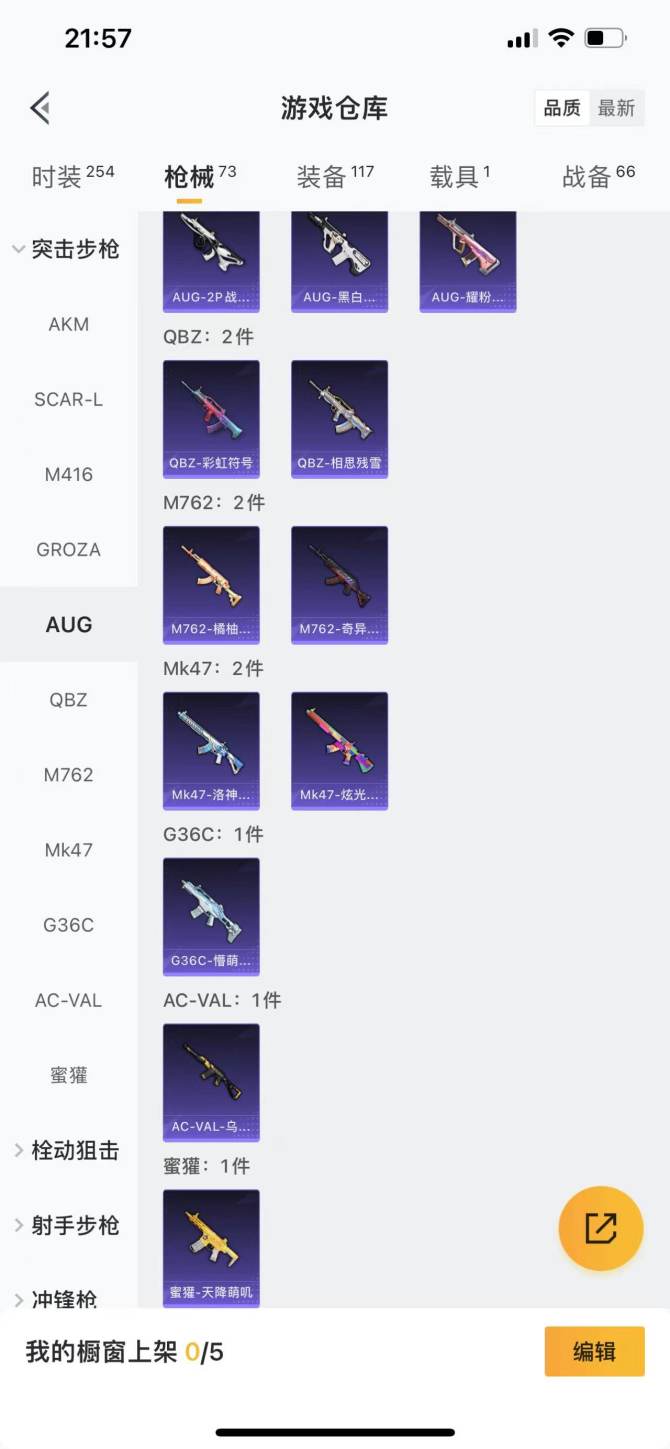The image size is (670, 1449).
Task: Select AKM in the side list
Action: tap(68, 324)
